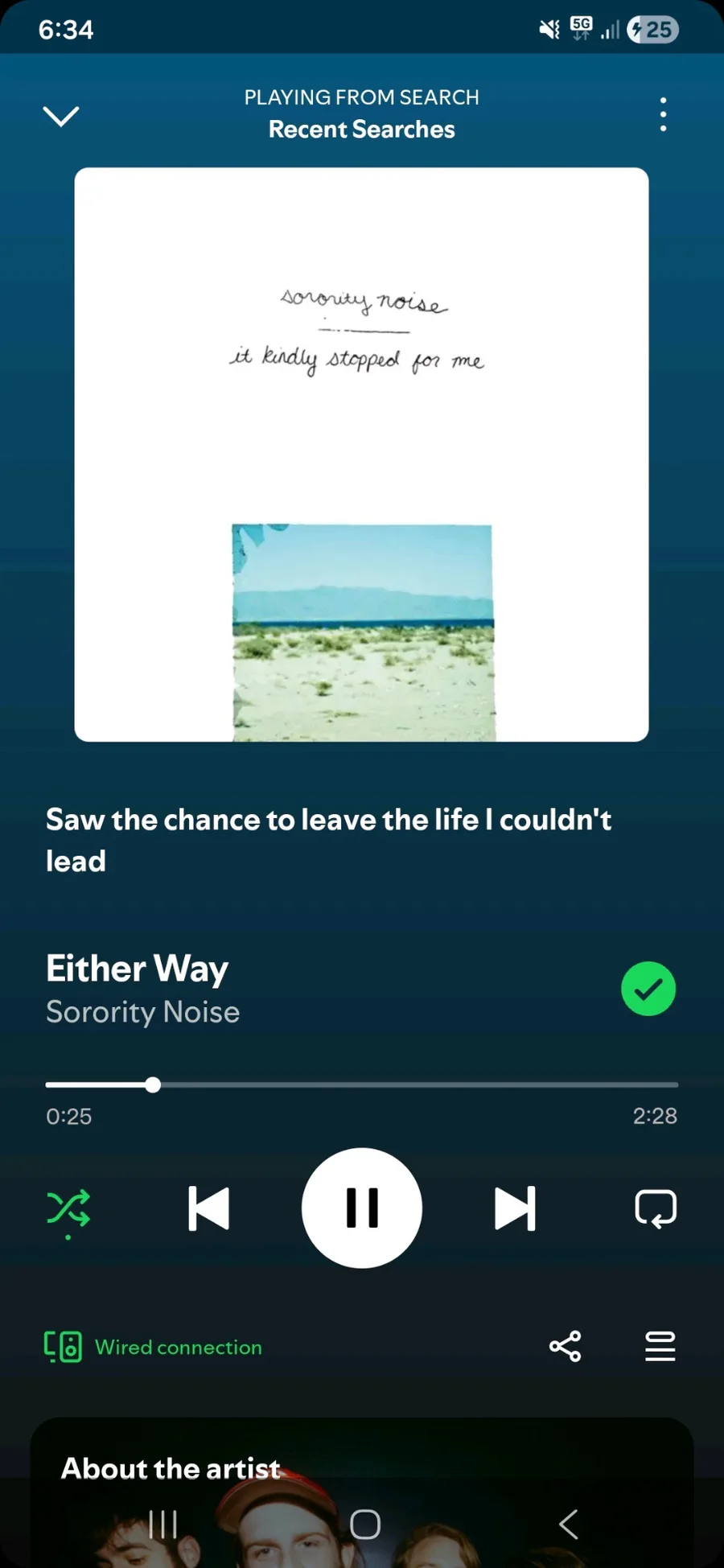The image size is (724, 1568).
Task: Open the artist Sorority Noise
Action: (x=143, y=1012)
